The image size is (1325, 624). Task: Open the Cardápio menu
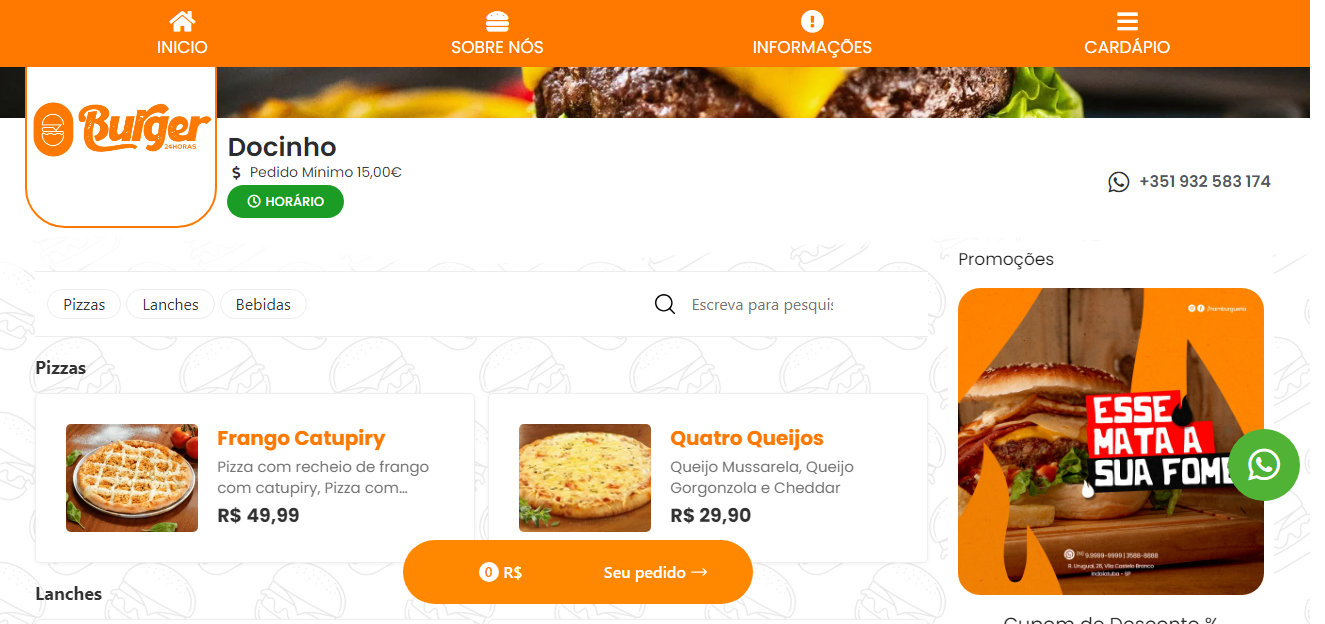(x=1127, y=33)
